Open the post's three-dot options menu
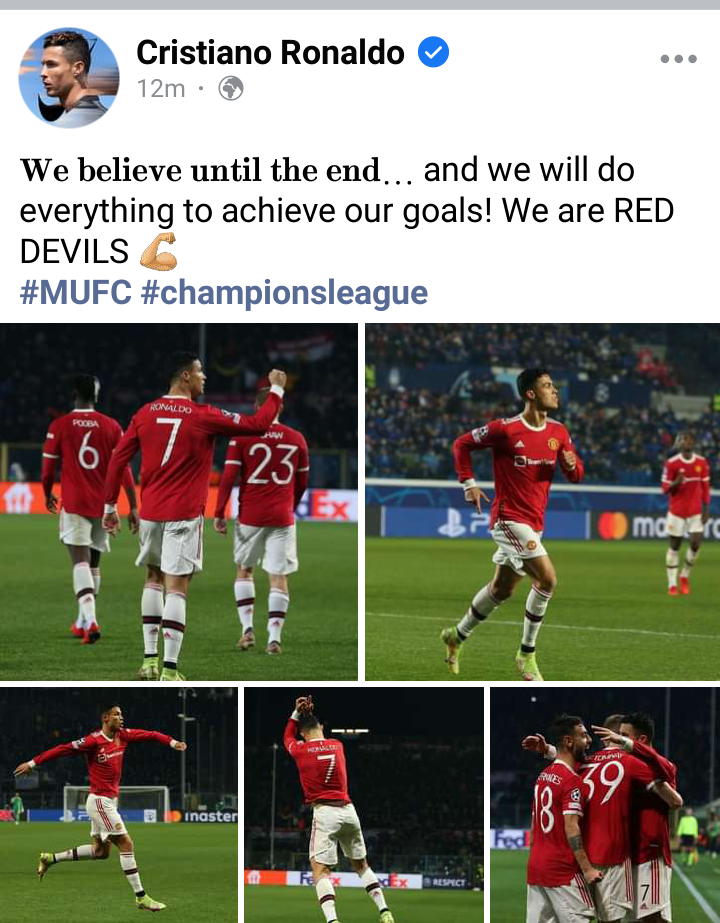 coord(678,58)
